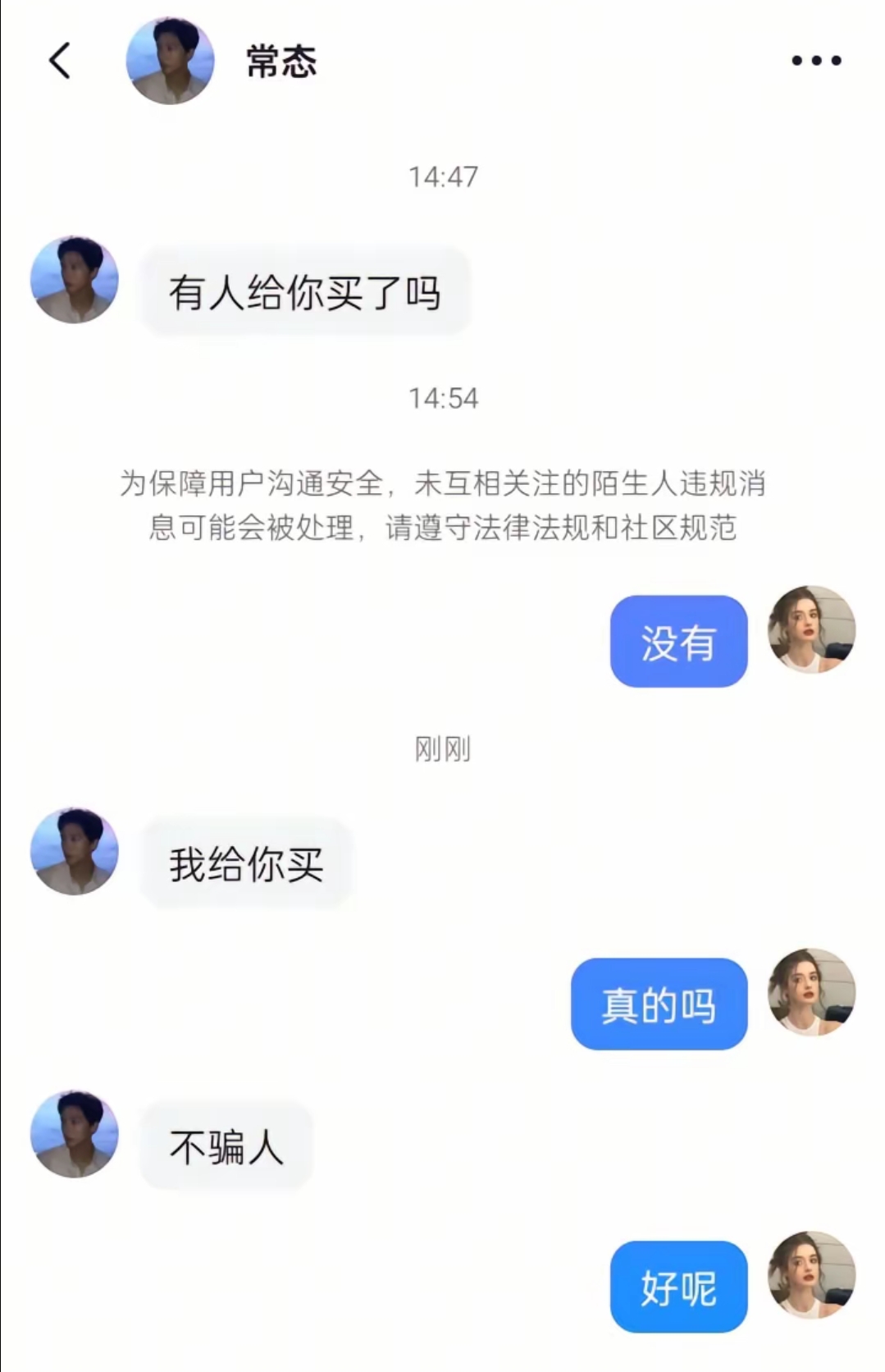The image size is (885, 1372).
Task: Tap my avatar next to '好呢'
Action: click(811, 1274)
